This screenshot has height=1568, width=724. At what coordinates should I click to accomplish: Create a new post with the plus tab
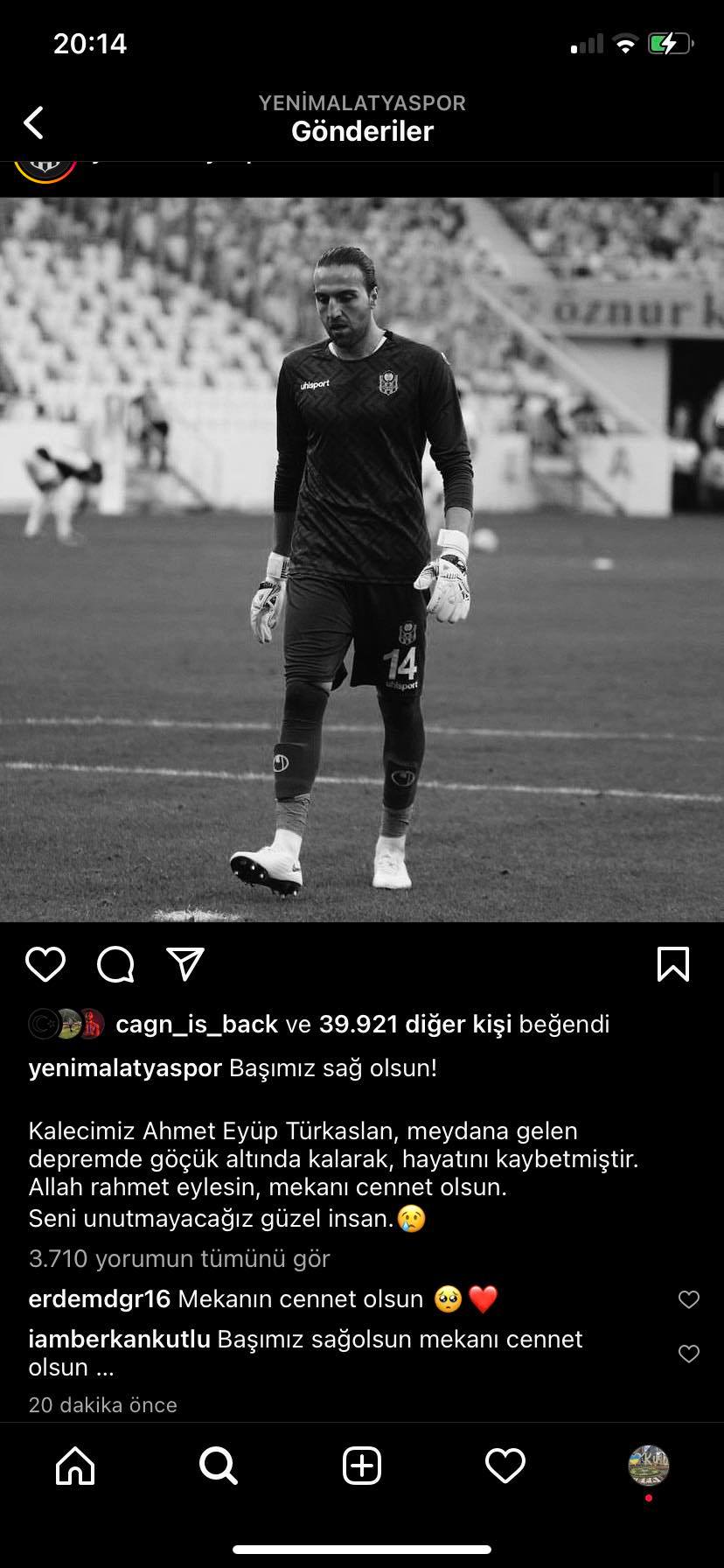(x=362, y=1465)
